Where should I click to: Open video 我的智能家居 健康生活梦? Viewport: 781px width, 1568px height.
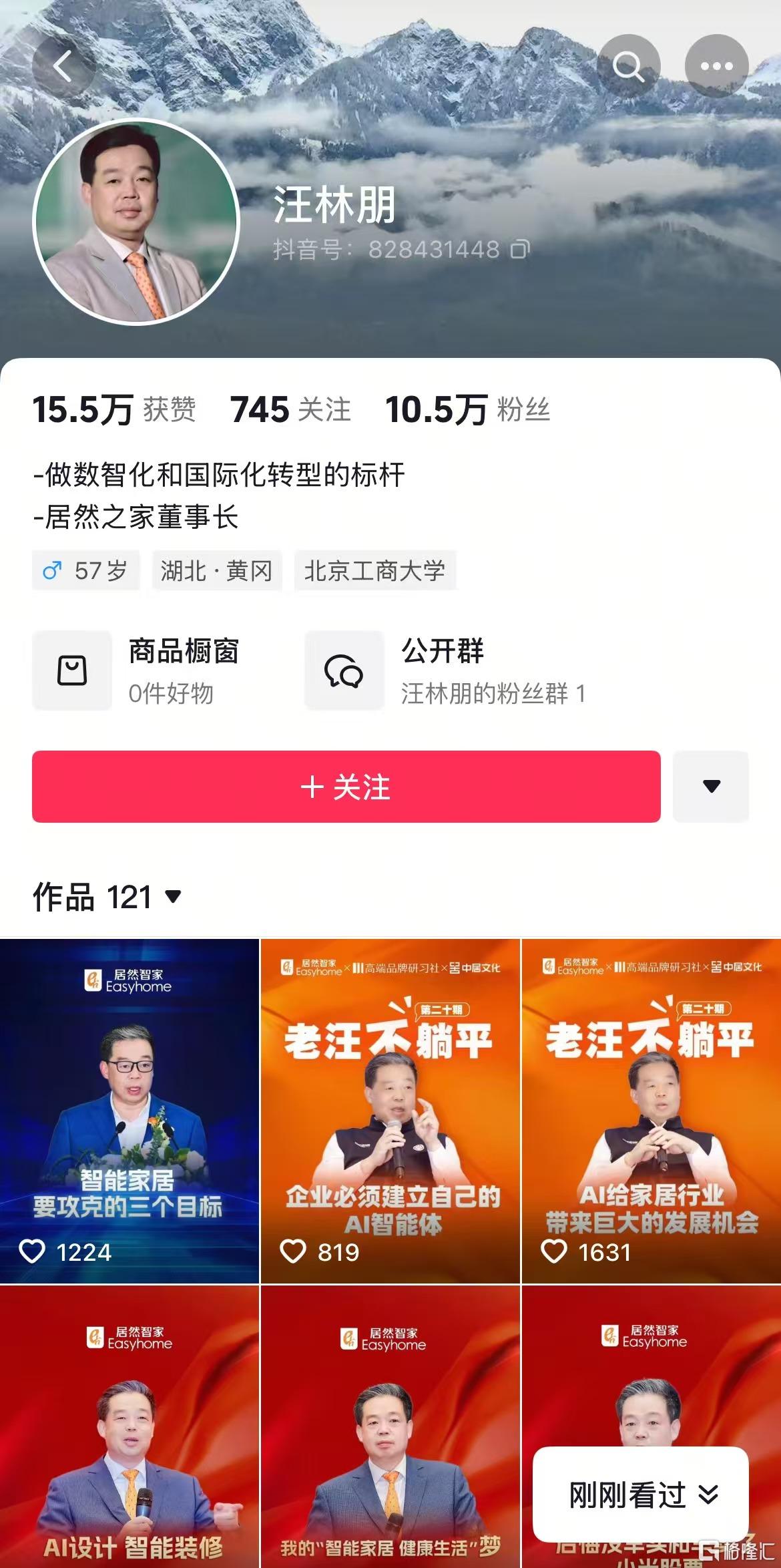[x=390, y=1429]
